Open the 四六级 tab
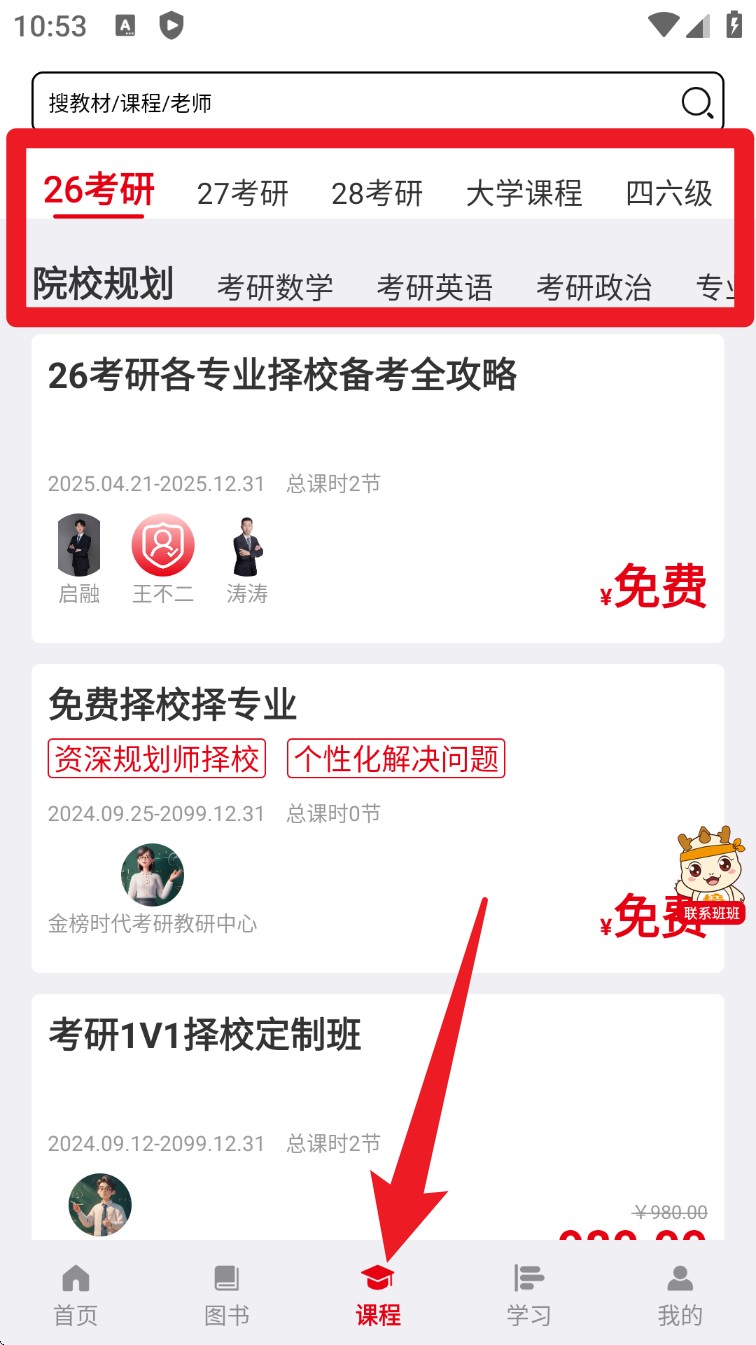This screenshot has height=1345, width=756. [x=669, y=193]
